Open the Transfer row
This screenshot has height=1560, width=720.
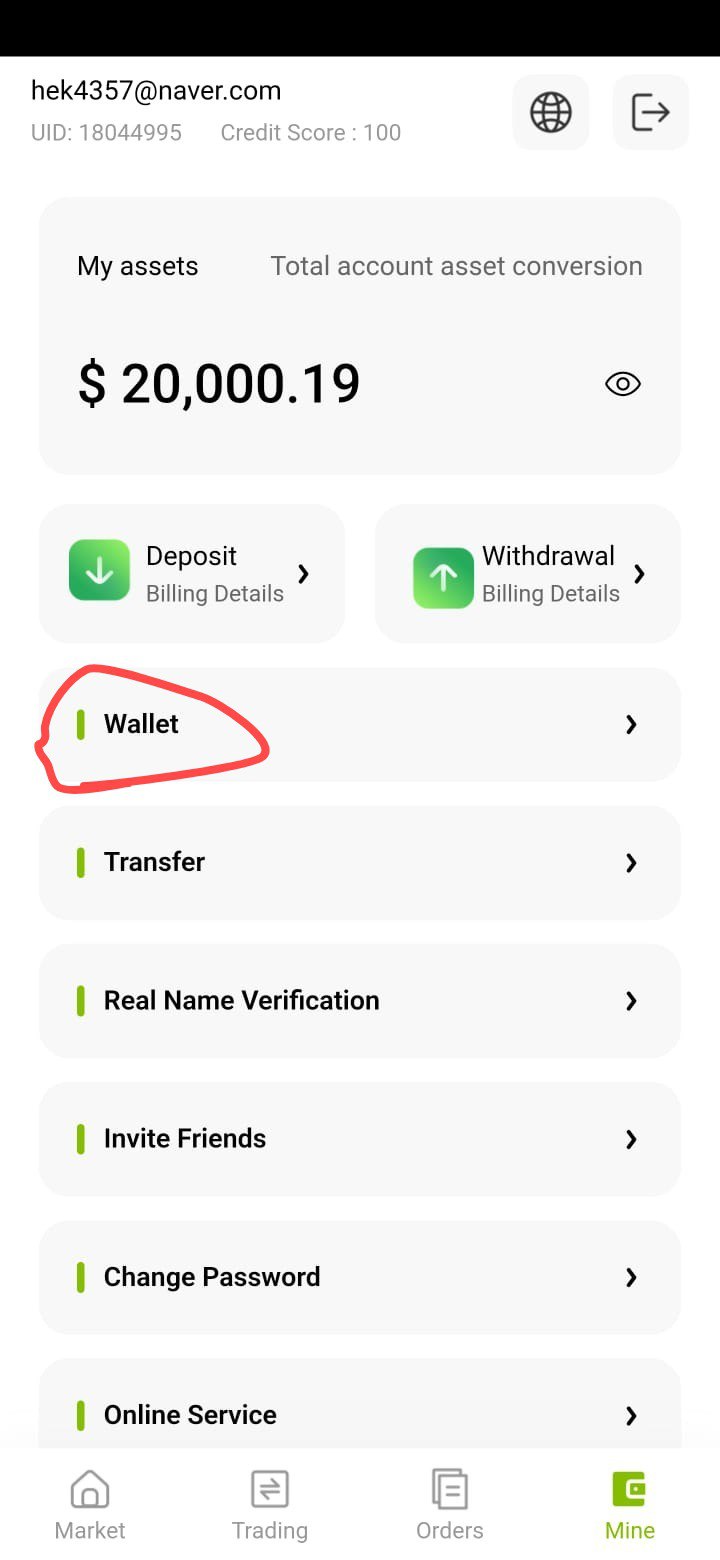360,862
